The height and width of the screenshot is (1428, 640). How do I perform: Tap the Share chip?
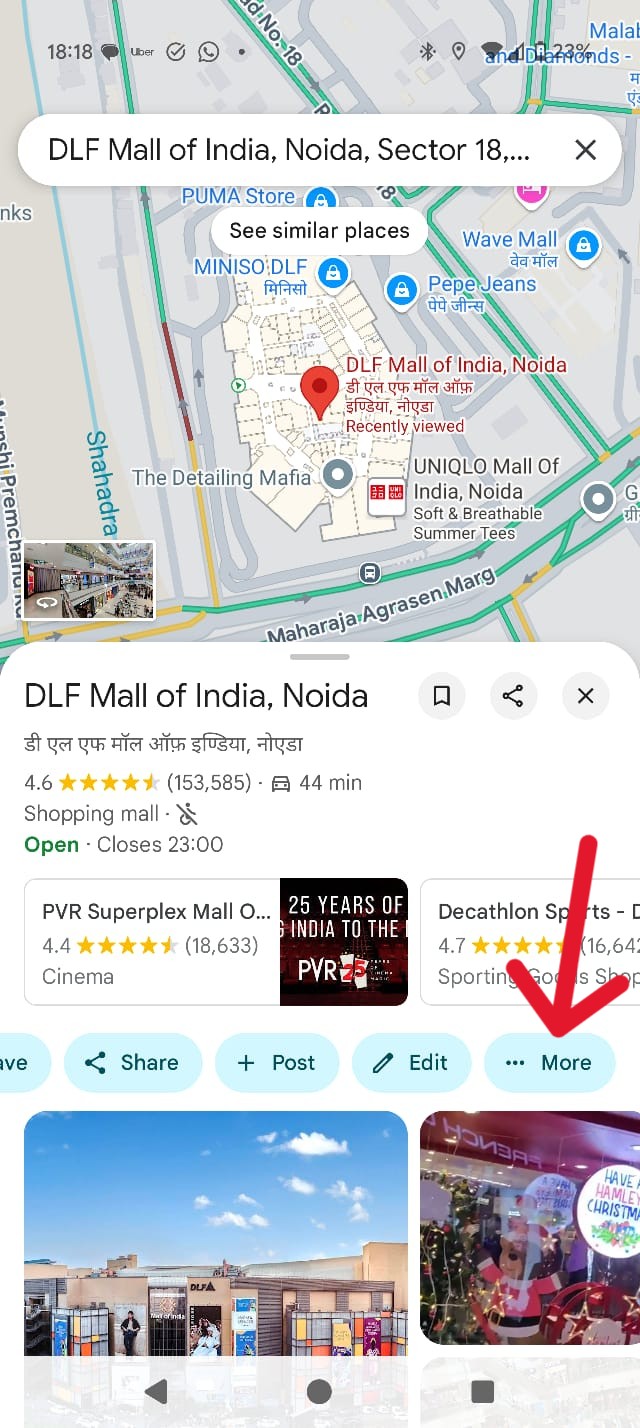pyautogui.click(x=134, y=1063)
